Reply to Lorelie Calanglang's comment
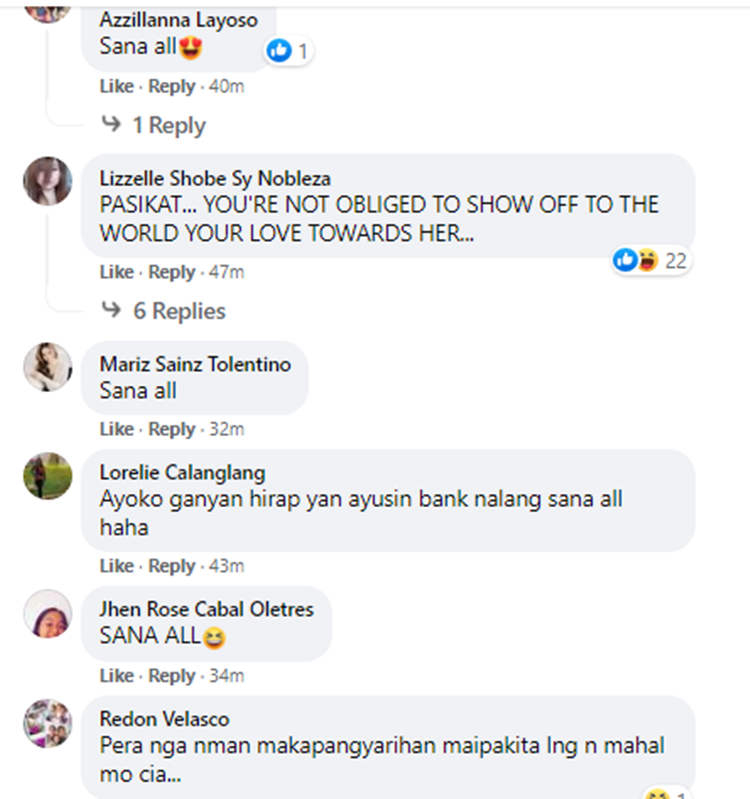750x799 pixels. click(x=171, y=566)
